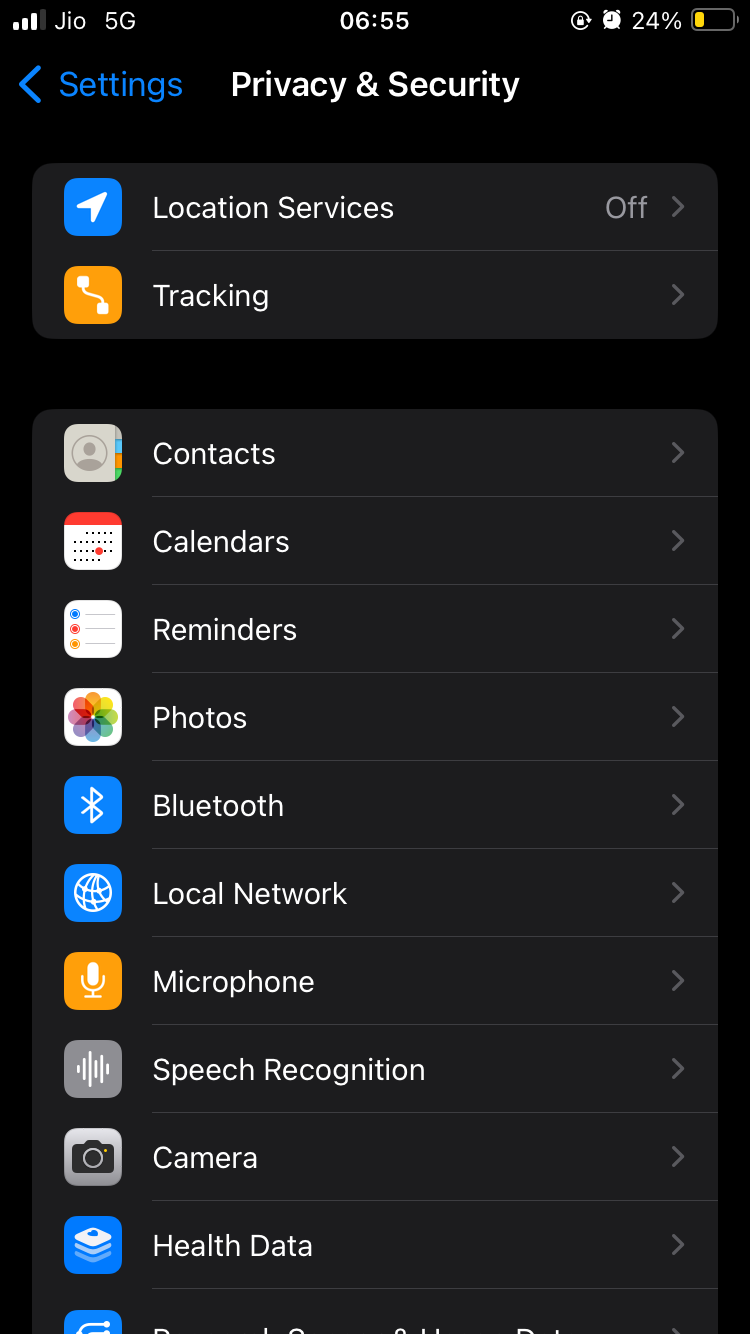Open the Tracking row
Image resolution: width=750 pixels, height=1334 pixels.
pos(375,295)
